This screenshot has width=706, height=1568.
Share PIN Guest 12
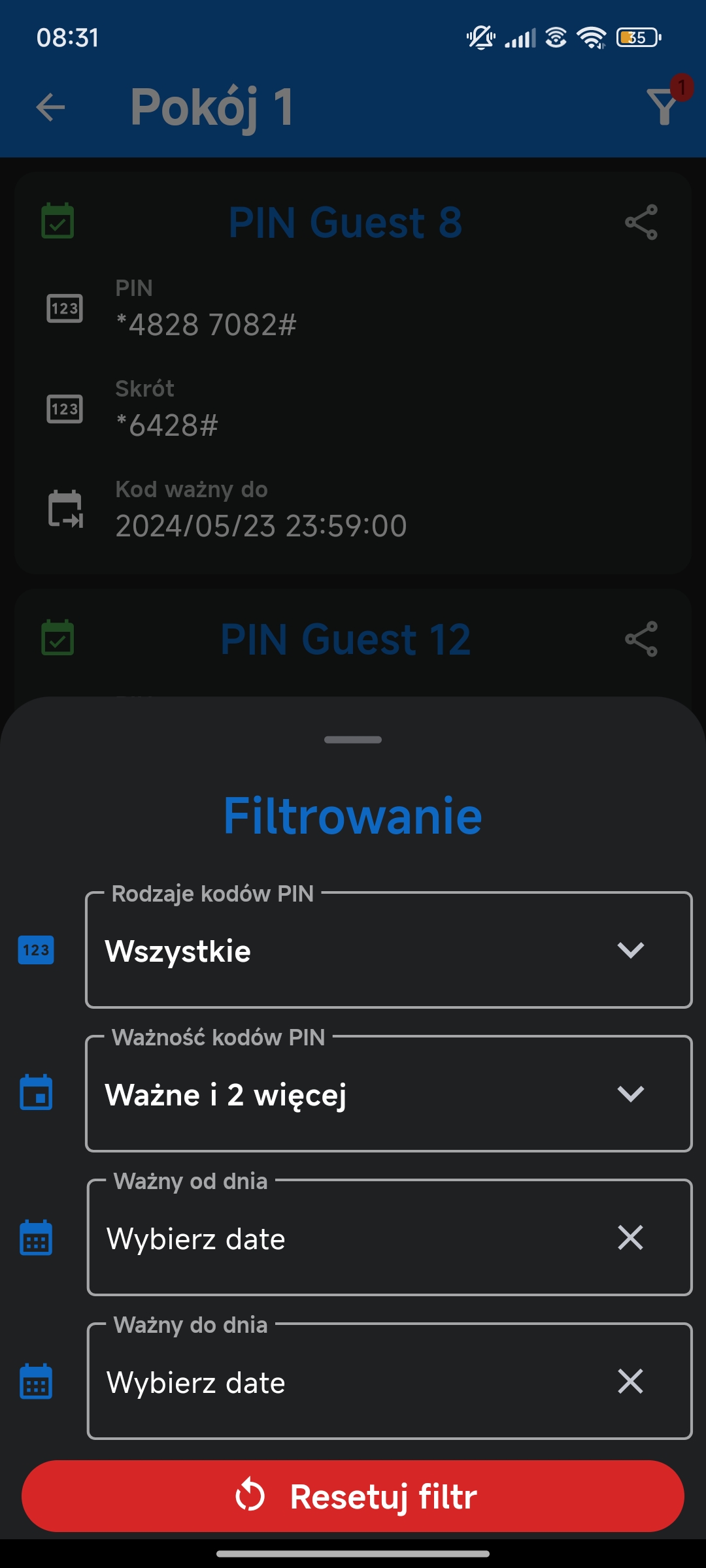click(641, 639)
